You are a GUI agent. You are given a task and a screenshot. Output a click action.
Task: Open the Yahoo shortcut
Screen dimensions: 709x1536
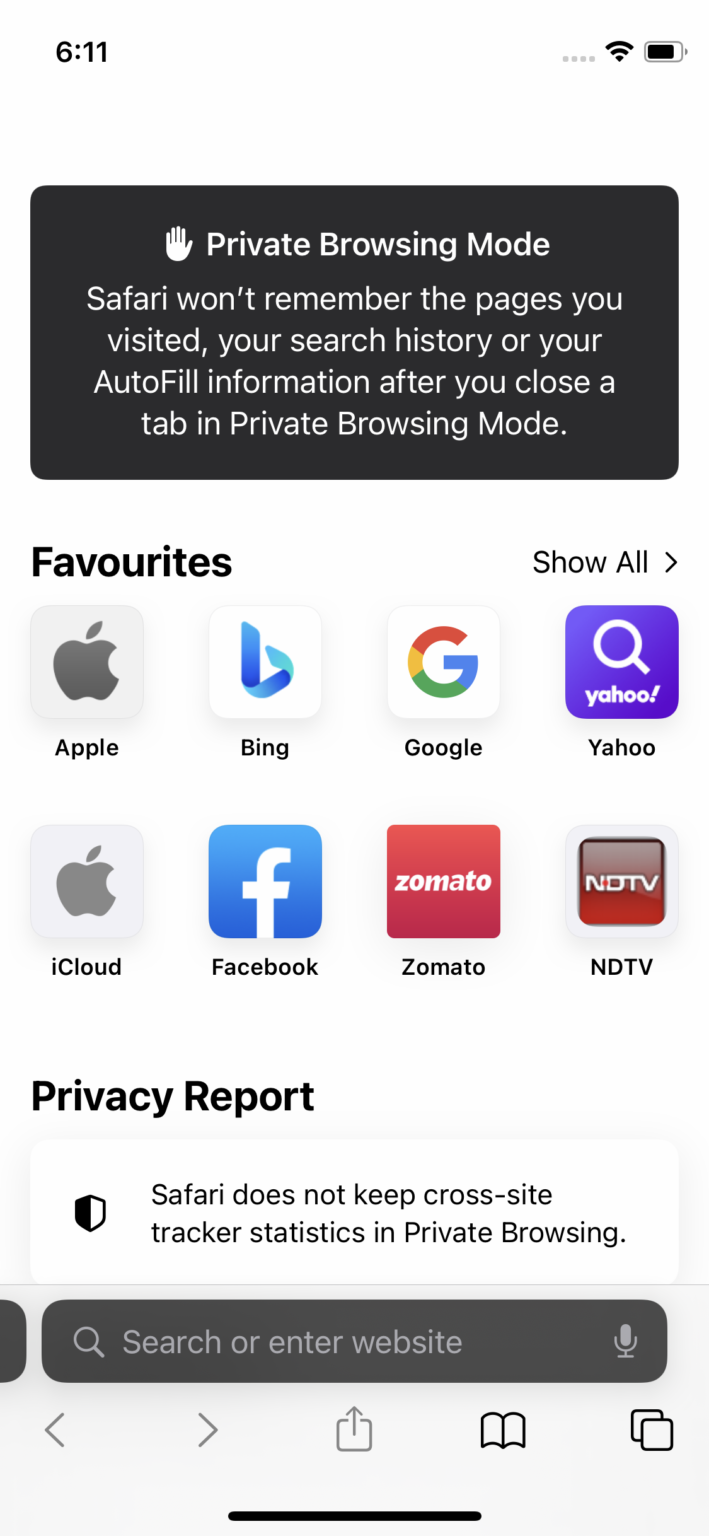pyautogui.click(x=621, y=662)
